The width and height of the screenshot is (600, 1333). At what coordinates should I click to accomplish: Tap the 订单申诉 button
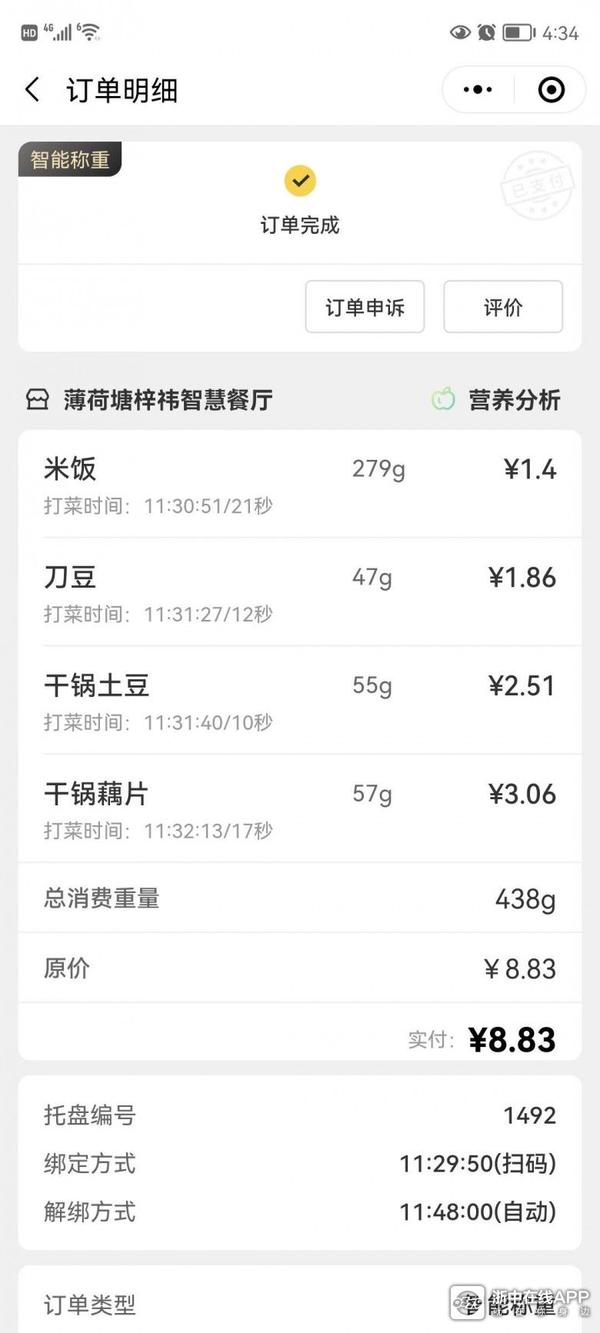tap(365, 307)
